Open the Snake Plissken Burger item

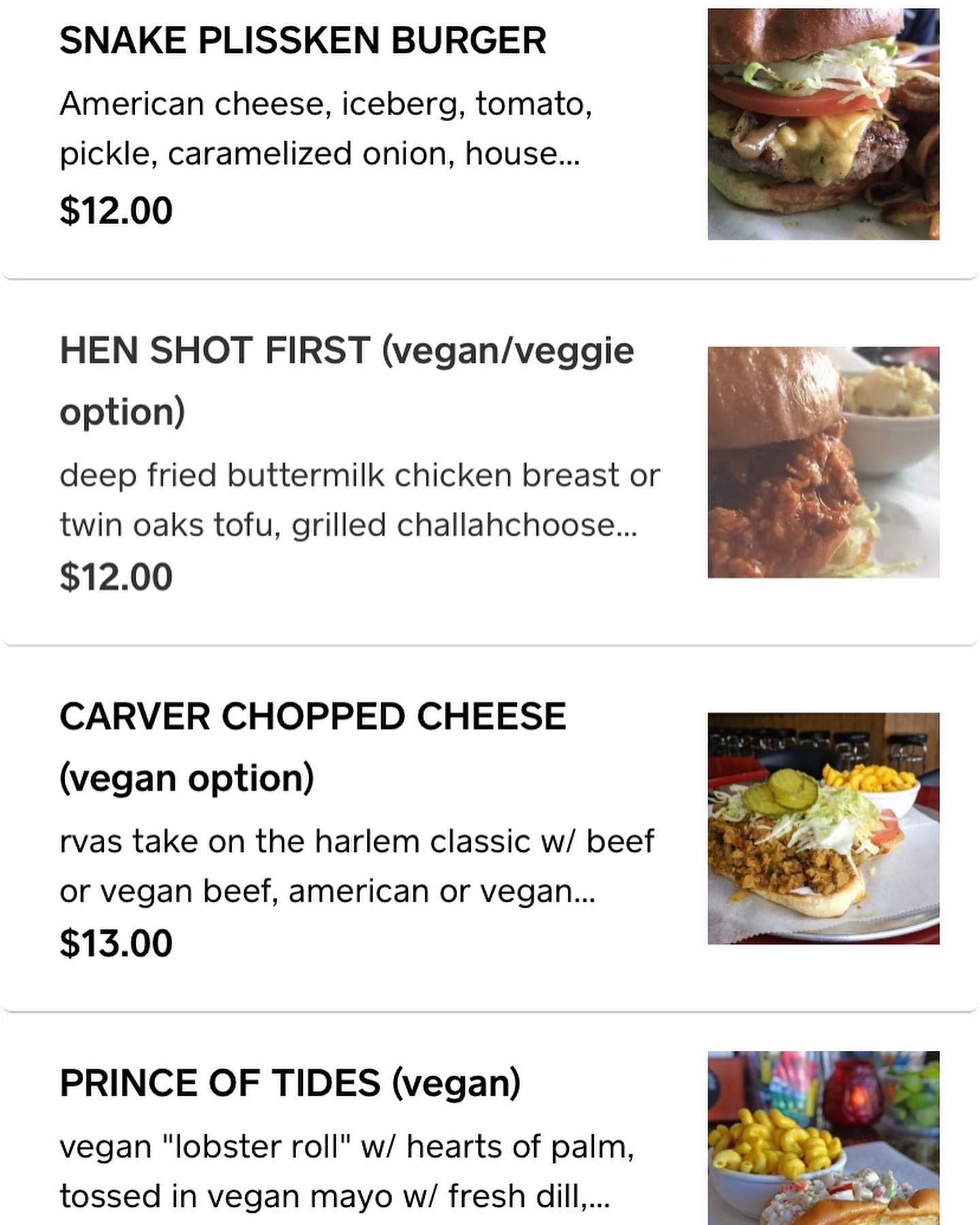point(303,41)
